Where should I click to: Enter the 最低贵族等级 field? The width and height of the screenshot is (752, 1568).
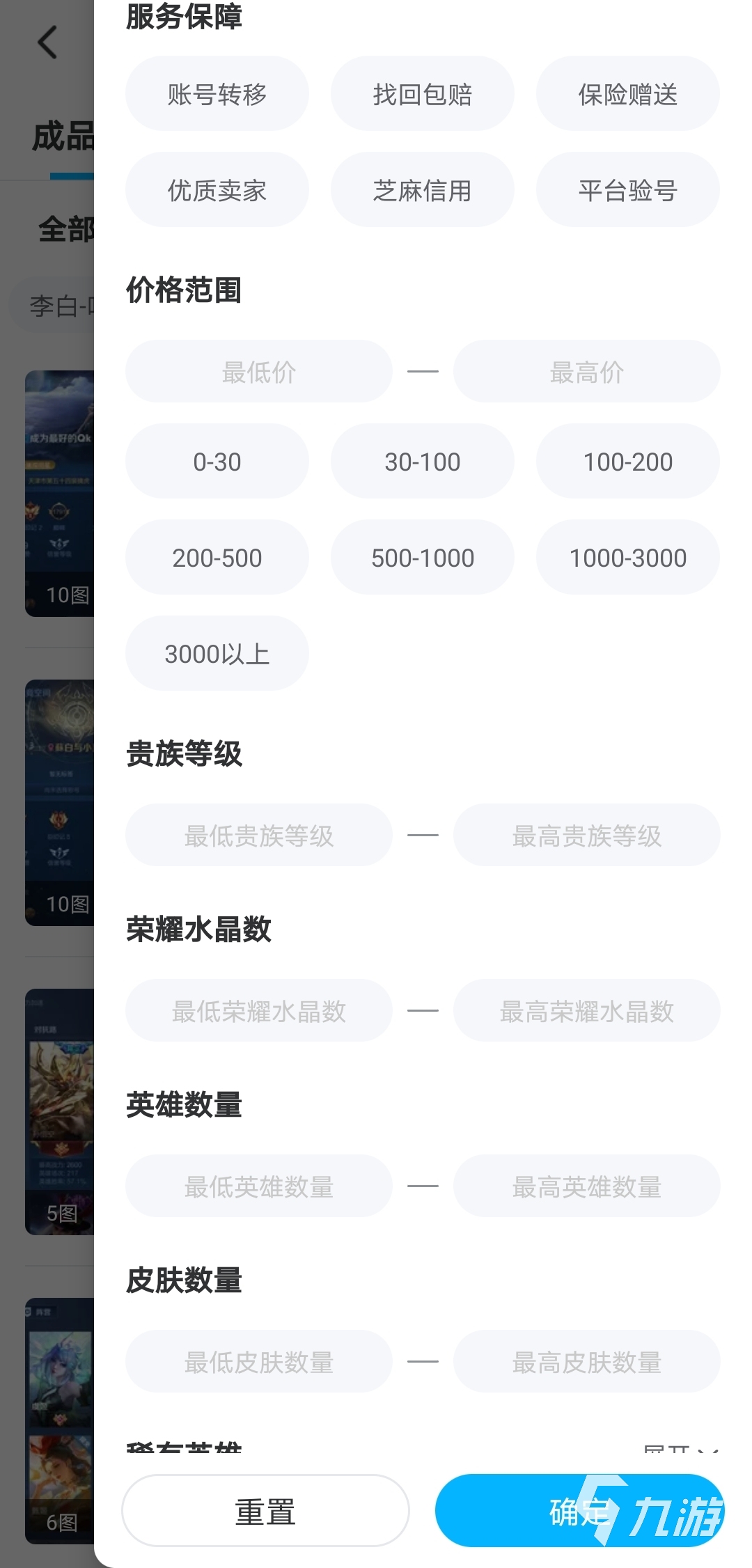tap(258, 836)
